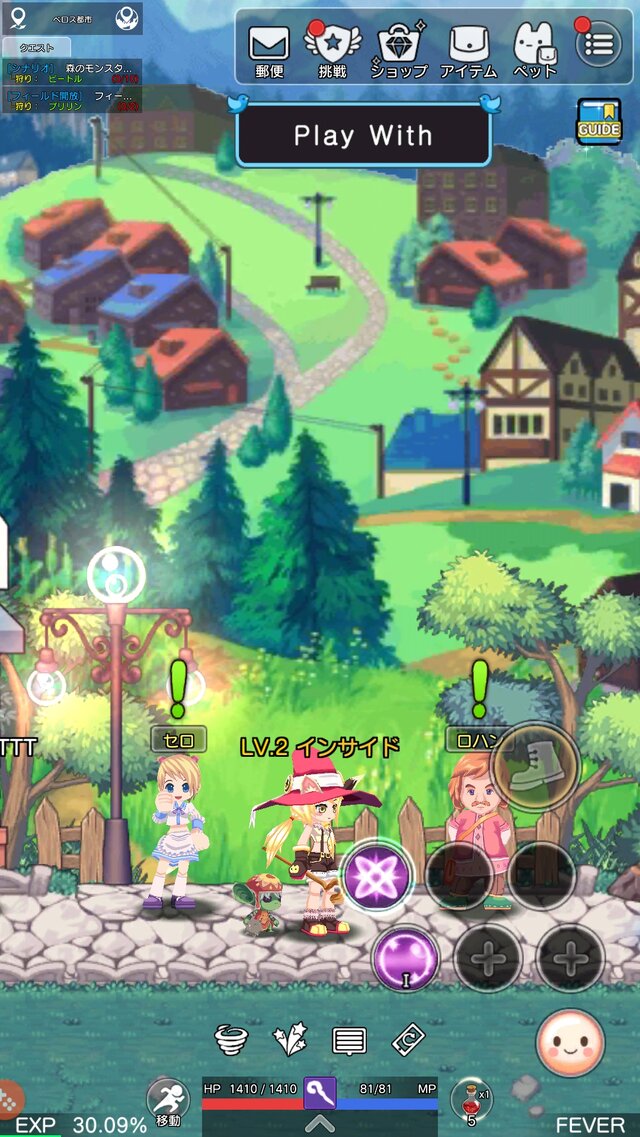Open the GUIDE book
Image resolution: width=640 pixels, height=1137 pixels.
(599, 123)
